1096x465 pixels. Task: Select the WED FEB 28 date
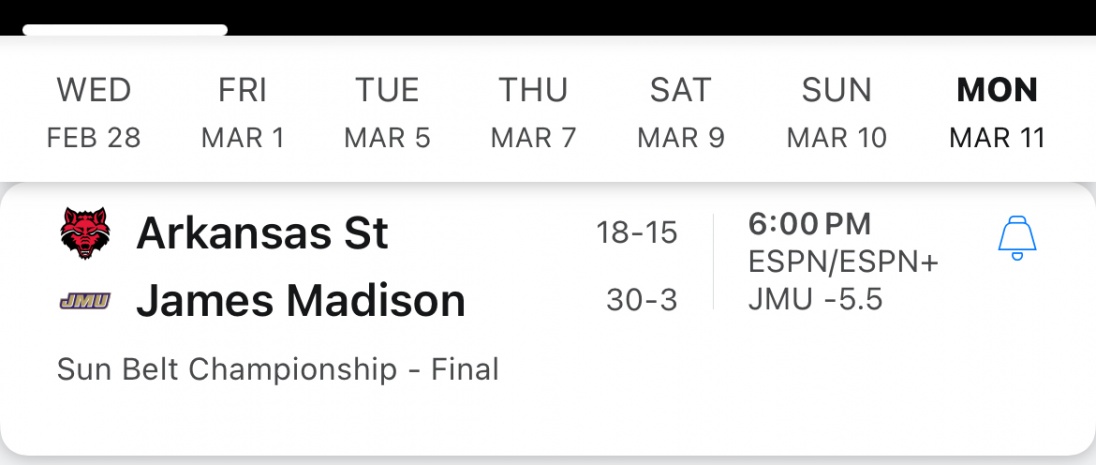[94, 113]
